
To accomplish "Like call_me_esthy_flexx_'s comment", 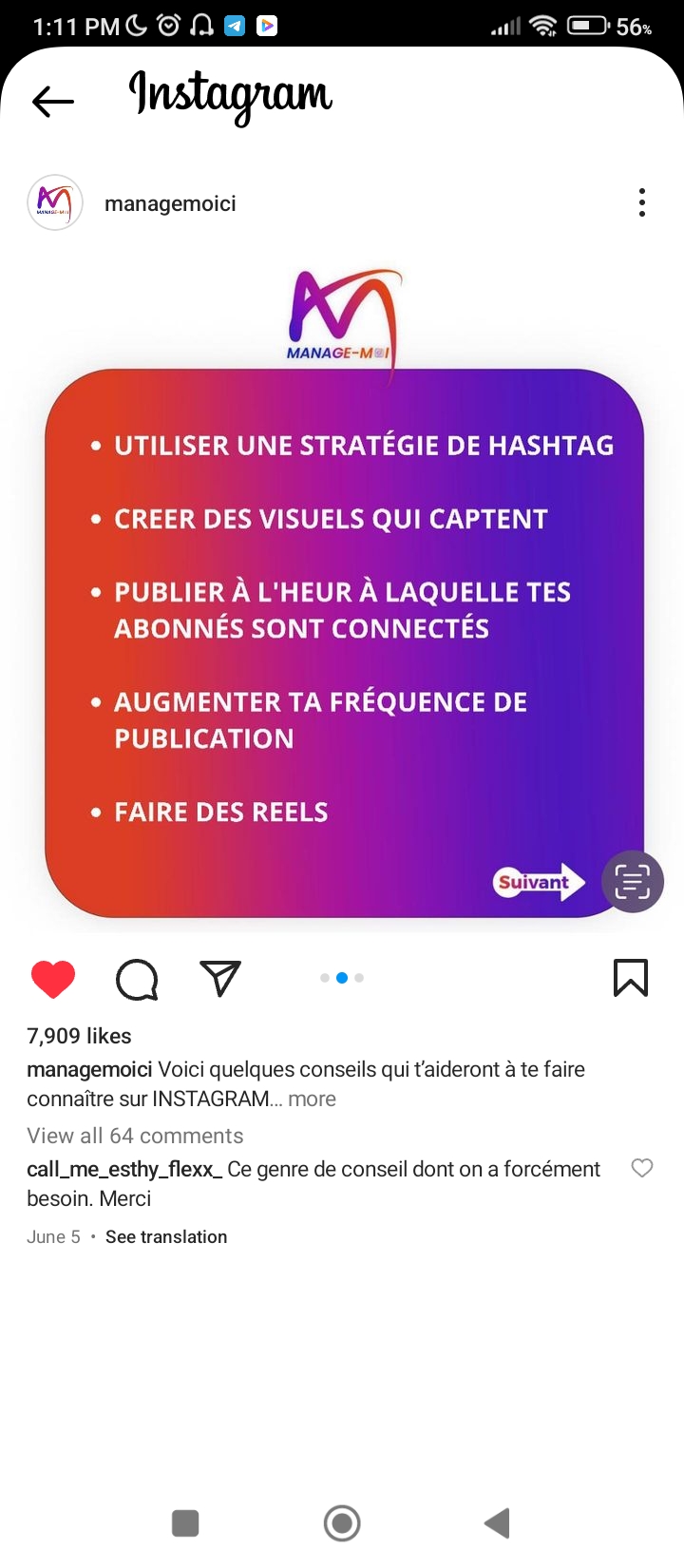I will 642,1168.
